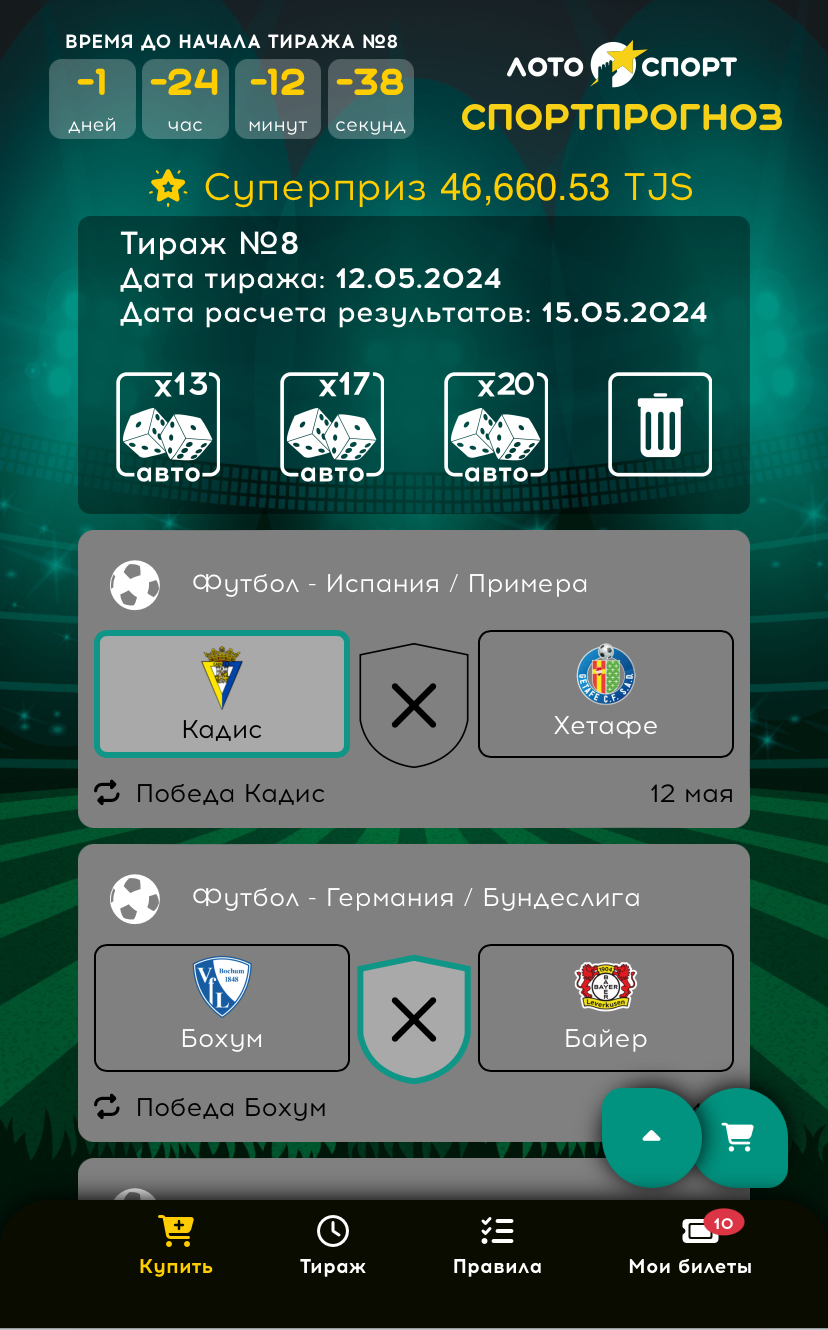Tap the swap icon next to Победа Бохум
The image size is (828, 1330).
pos(106,1107)
